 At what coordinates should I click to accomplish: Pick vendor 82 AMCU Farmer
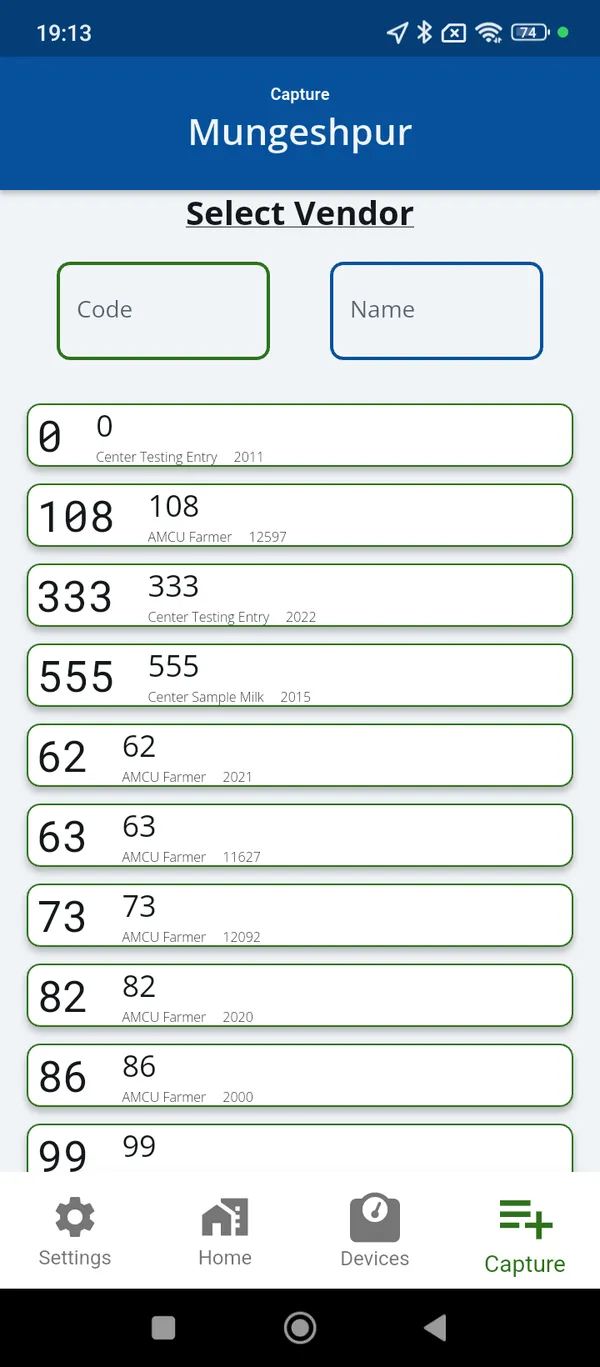click(300, 995)
